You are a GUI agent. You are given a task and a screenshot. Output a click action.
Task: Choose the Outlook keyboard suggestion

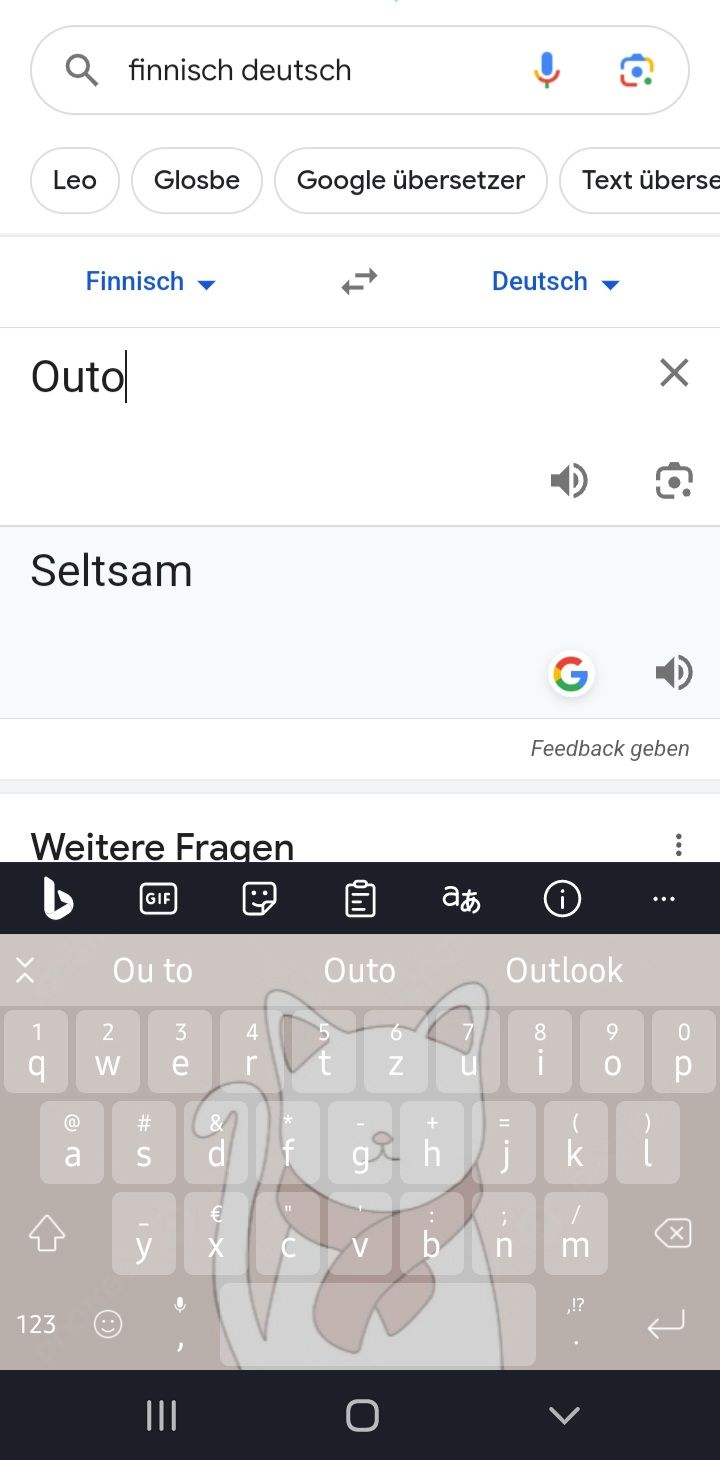[564, 970]
